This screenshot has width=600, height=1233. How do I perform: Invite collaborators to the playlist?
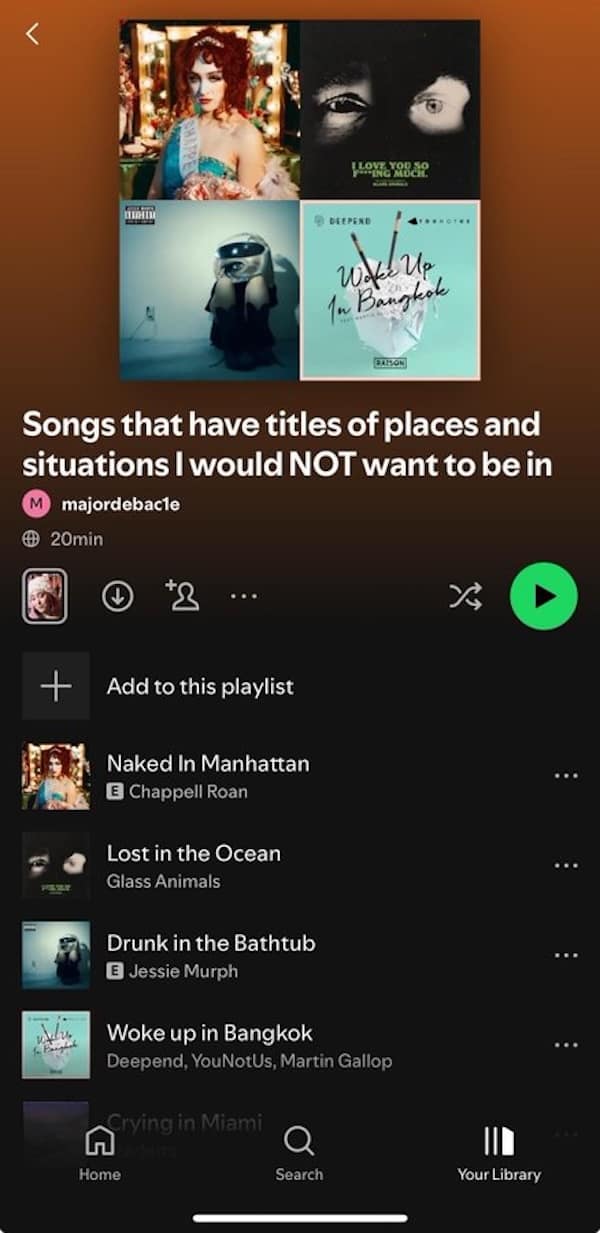pos(182,596)
